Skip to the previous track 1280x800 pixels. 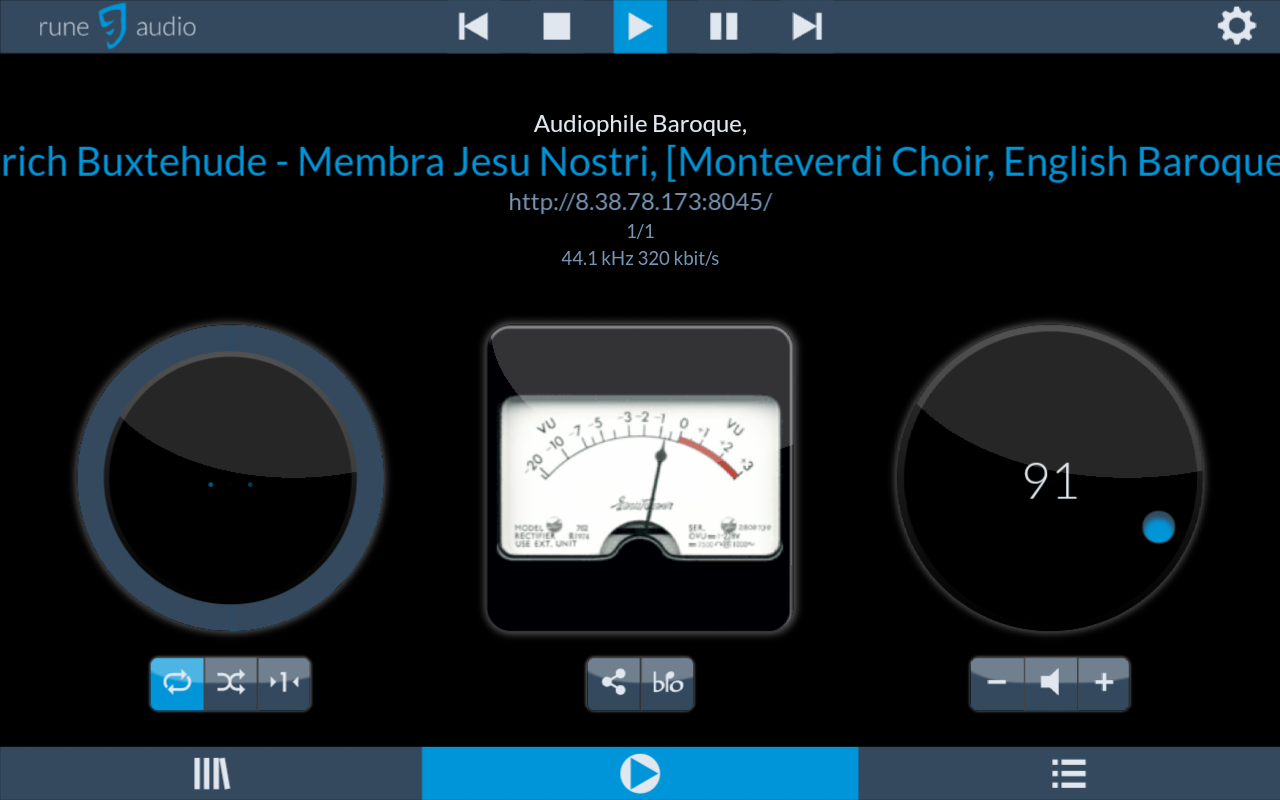point(473,27)
